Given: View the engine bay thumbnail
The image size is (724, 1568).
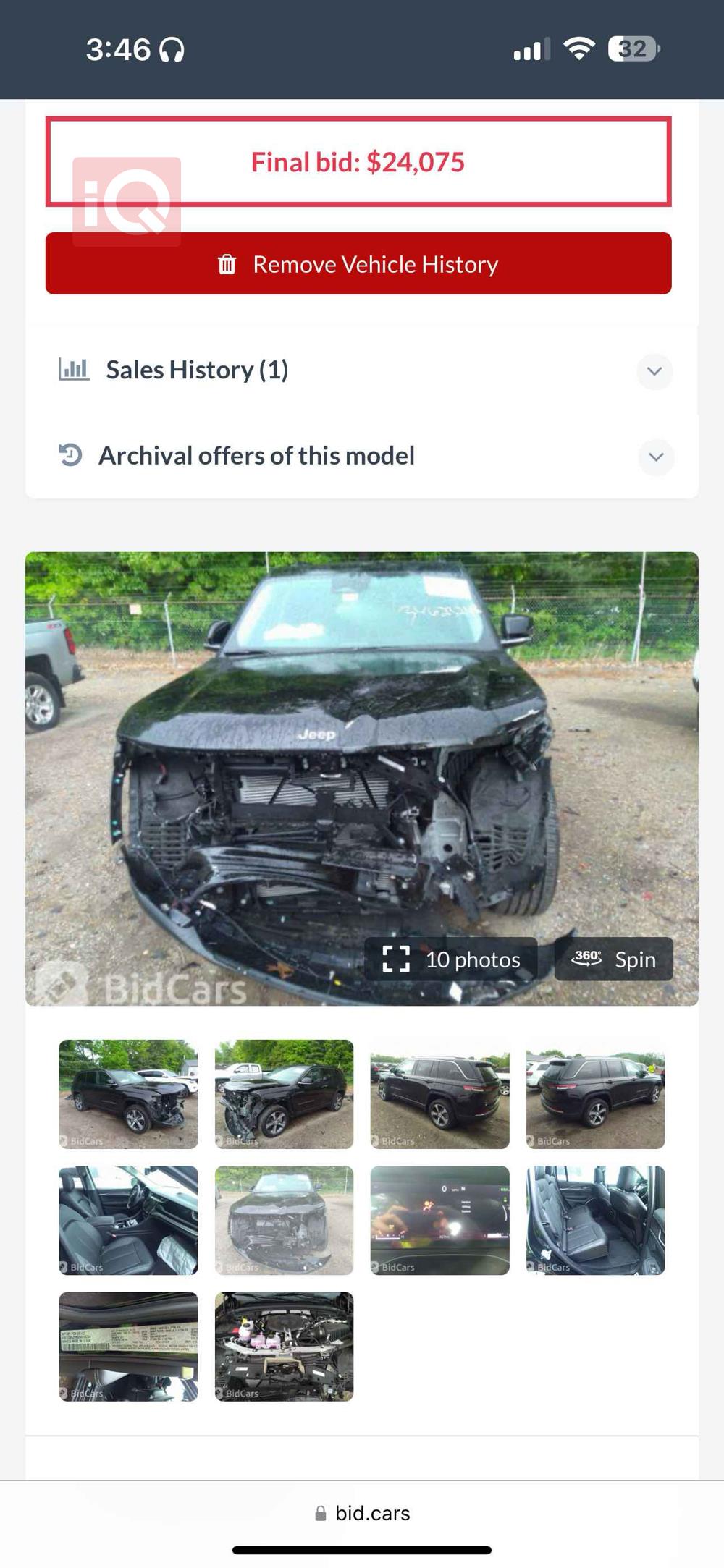Looking at the screenshot, I should click(x=284, y=1346).
